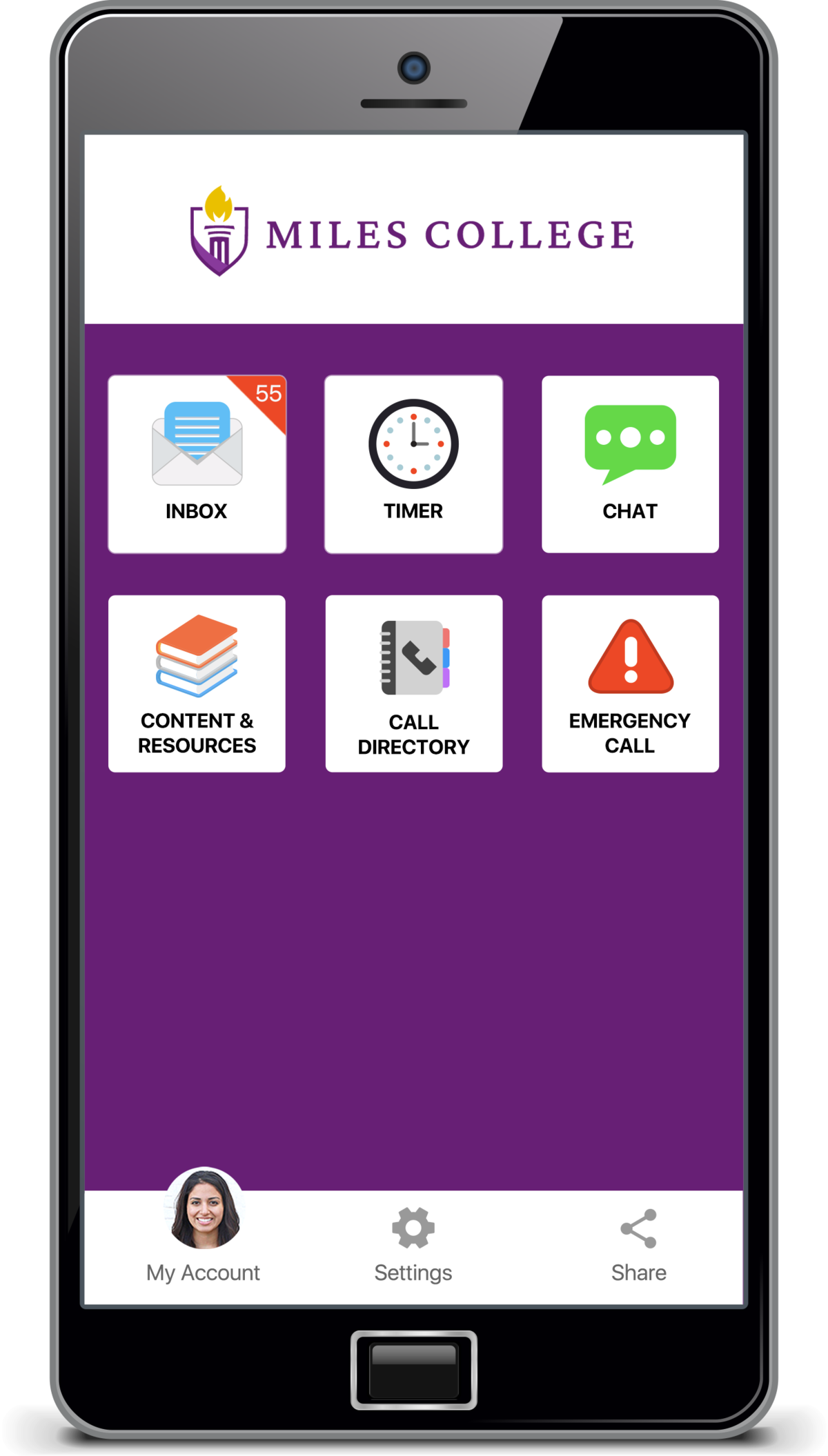Open Content & Resources
This screenshot has height=1456, width=828.
click(x=197, y=683)
